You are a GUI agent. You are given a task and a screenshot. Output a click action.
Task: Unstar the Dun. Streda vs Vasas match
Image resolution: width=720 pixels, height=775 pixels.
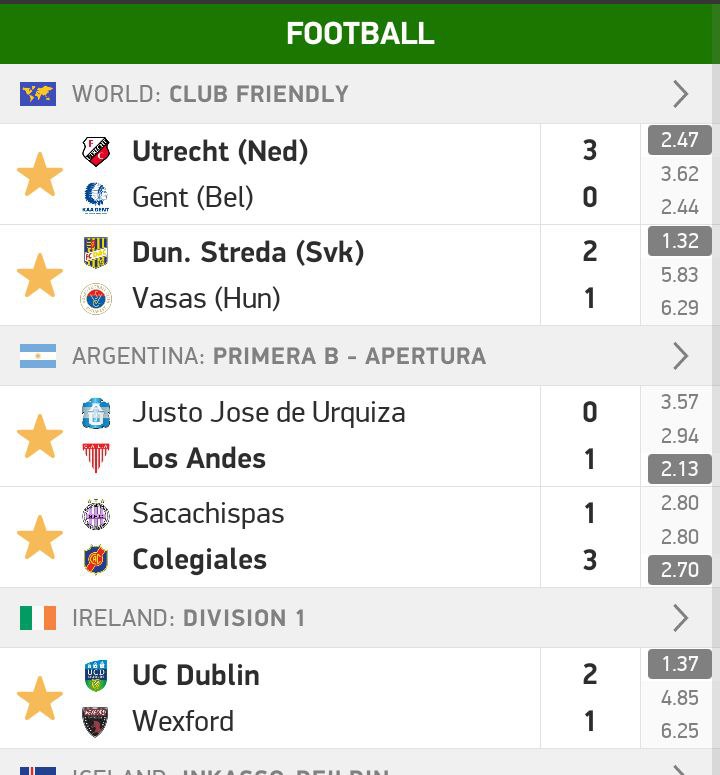coord(40,275)
